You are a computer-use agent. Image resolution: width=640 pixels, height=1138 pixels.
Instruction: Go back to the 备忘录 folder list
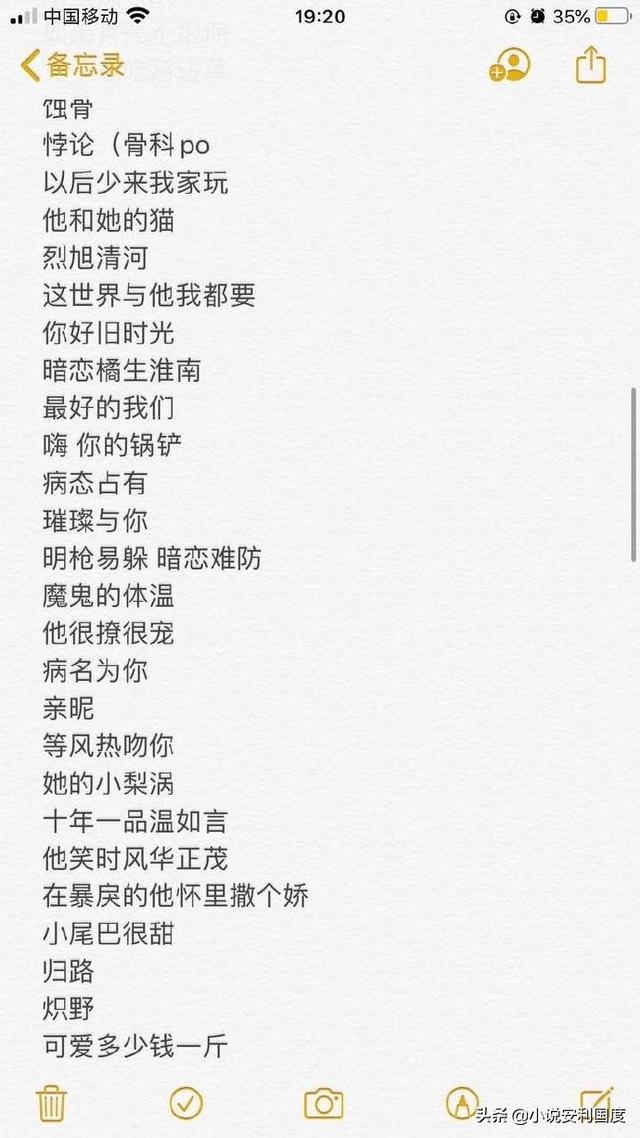[x=73, y=66]
